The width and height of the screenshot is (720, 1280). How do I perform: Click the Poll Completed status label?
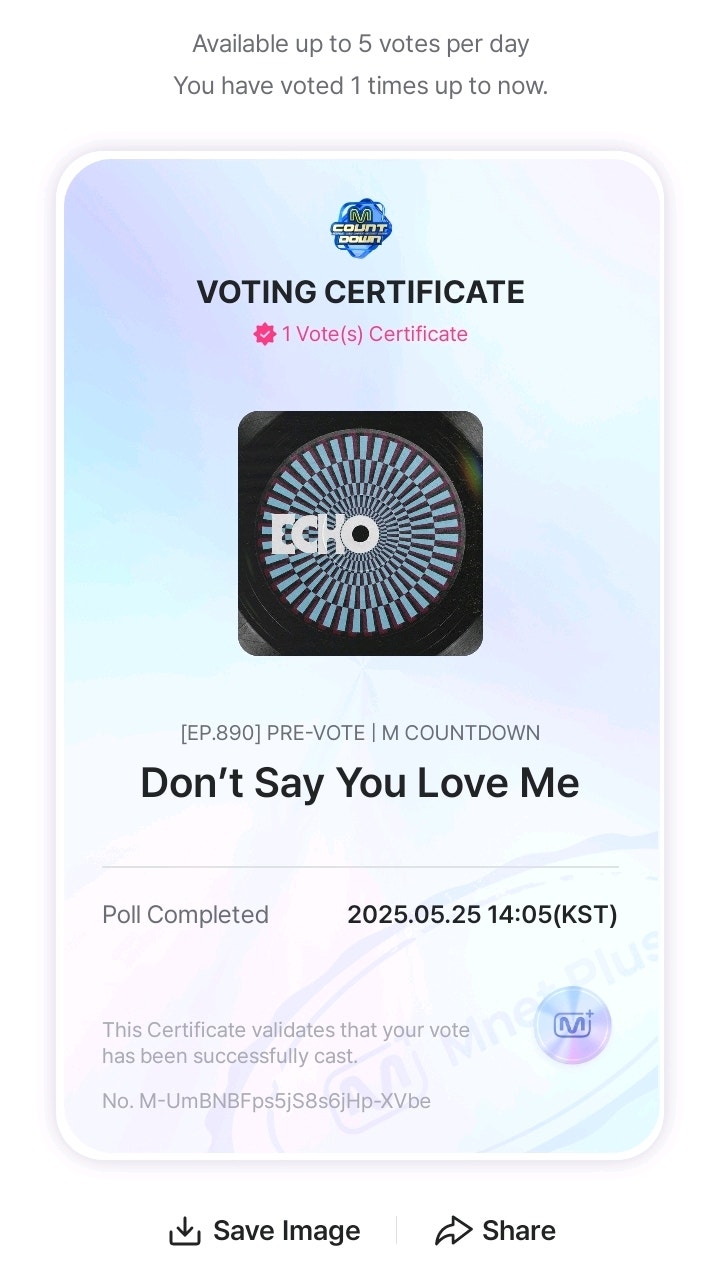click(x=185, y=914)
